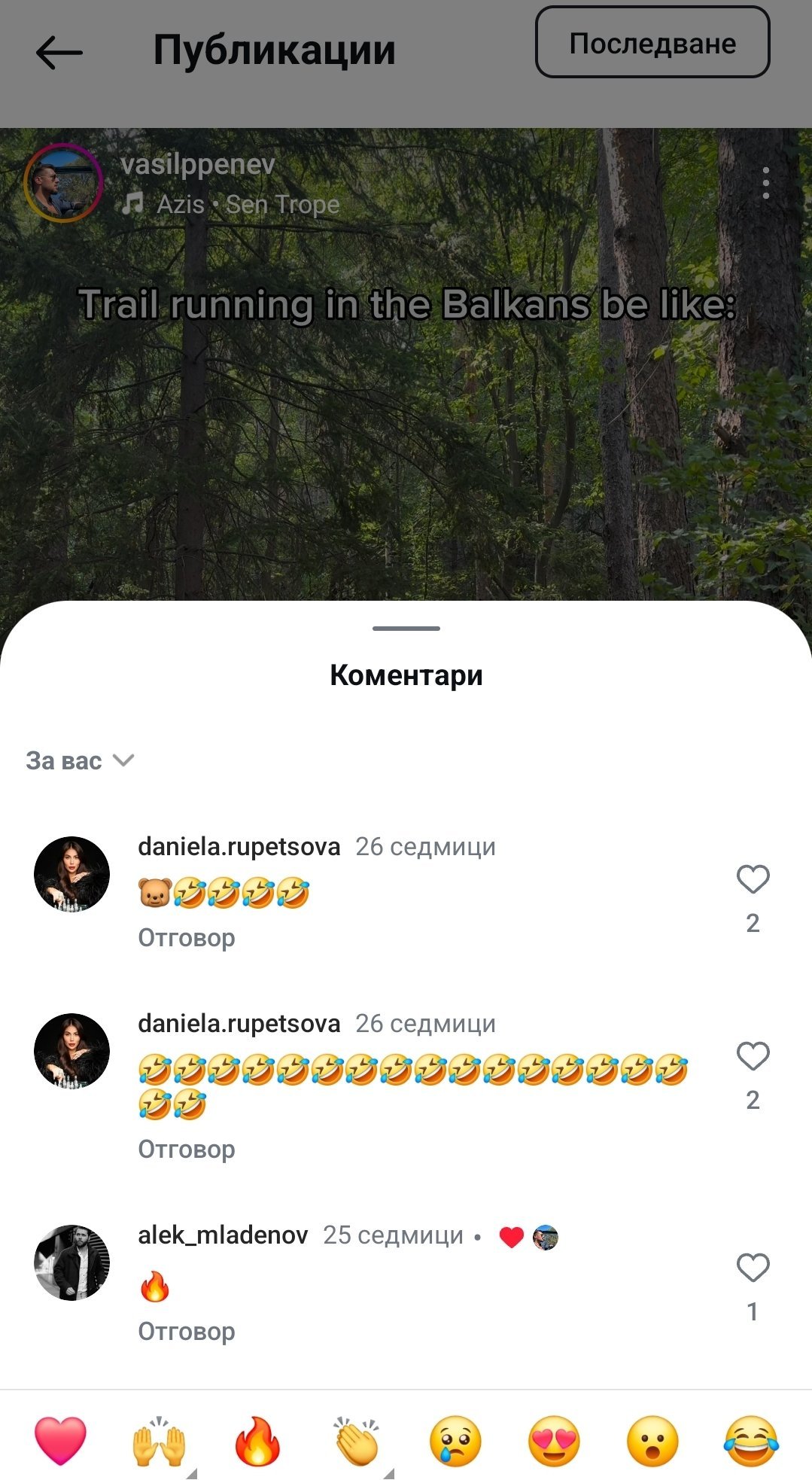Expand the За вас comment sorting dropdown
The height and width of the screenshot is (1480, 812).
80,760
